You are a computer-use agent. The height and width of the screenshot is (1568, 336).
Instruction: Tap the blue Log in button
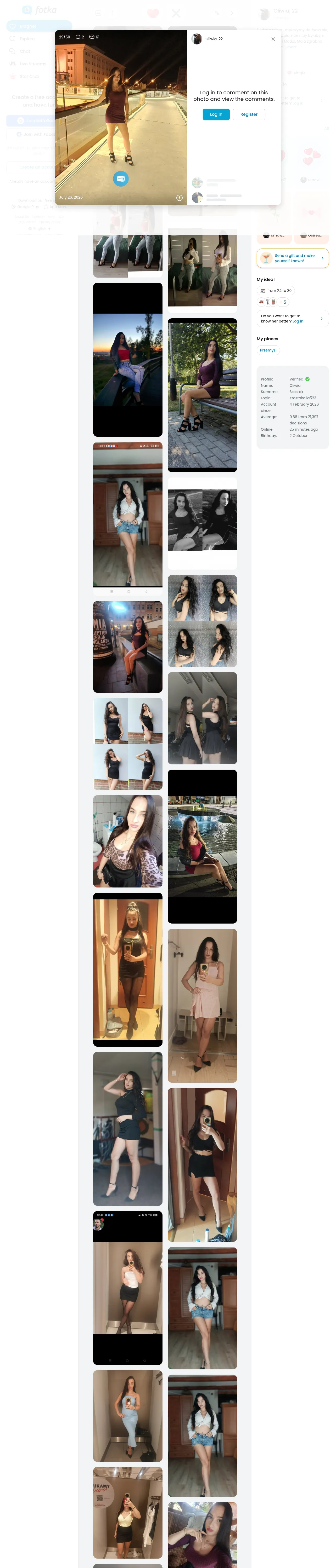(216, 114)
